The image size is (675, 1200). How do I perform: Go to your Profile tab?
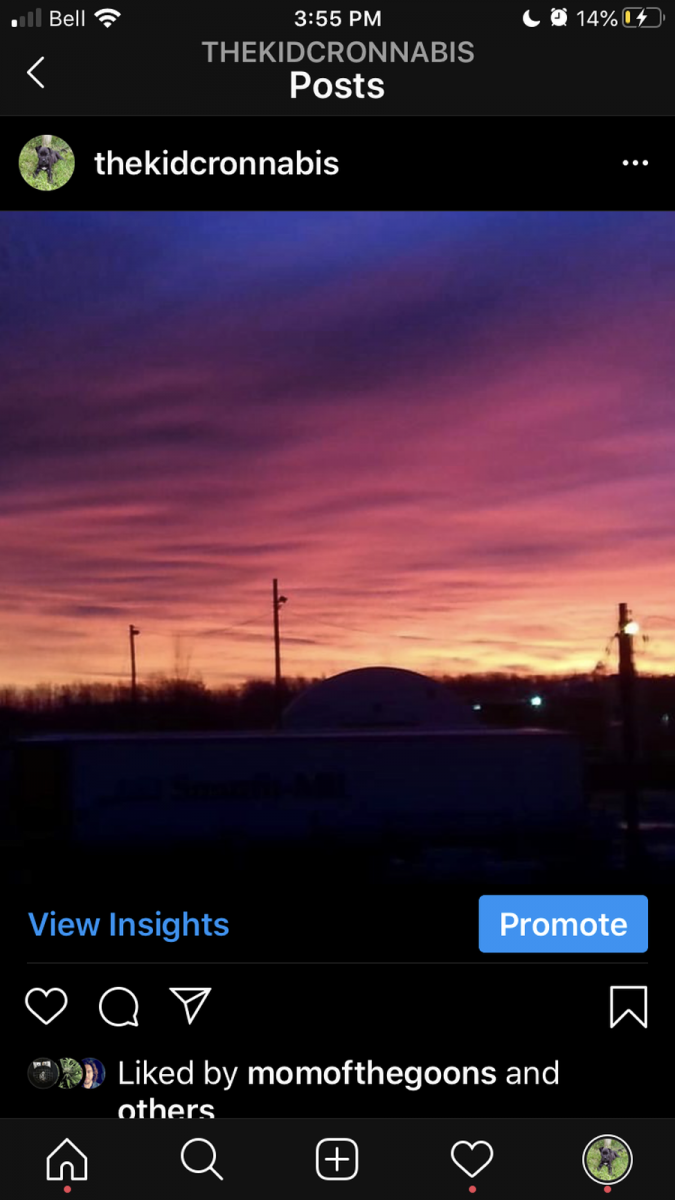[x=607, y=1160]
